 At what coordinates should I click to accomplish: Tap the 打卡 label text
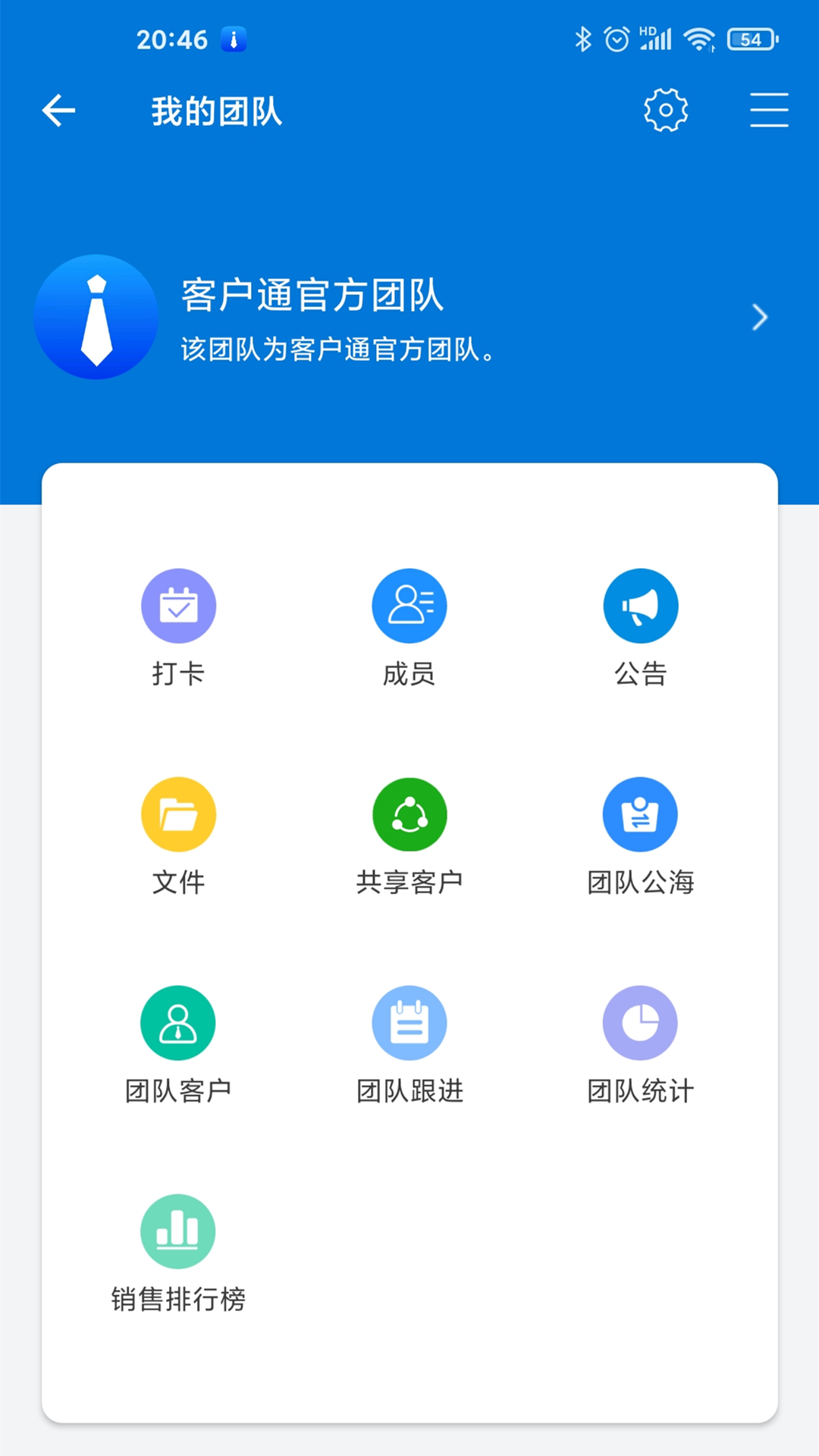pos(178,671)
